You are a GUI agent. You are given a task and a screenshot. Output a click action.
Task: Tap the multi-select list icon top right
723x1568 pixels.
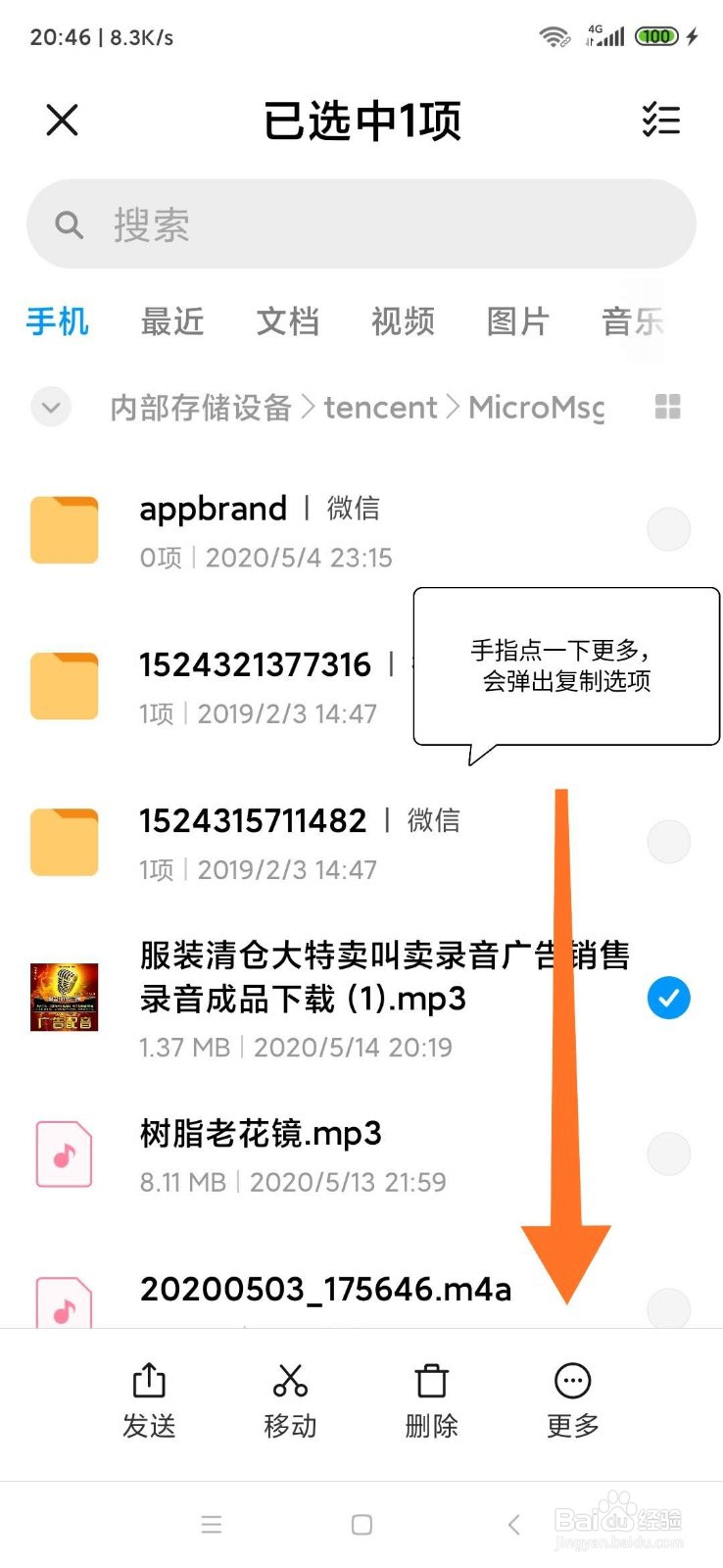pos(661,120)
